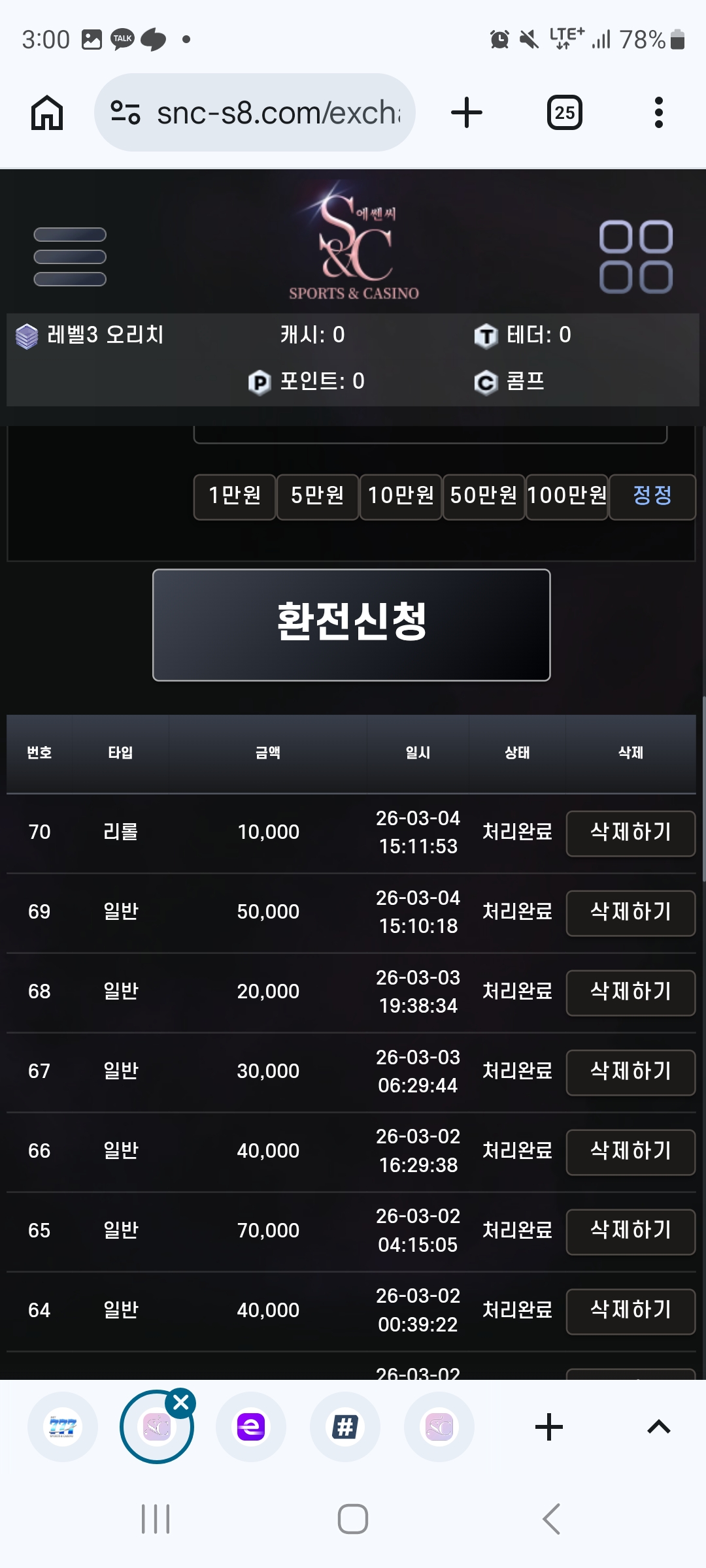Remove record number 67 using 삭제하기
The image size is (706, 1568).
coord(630,1072)
